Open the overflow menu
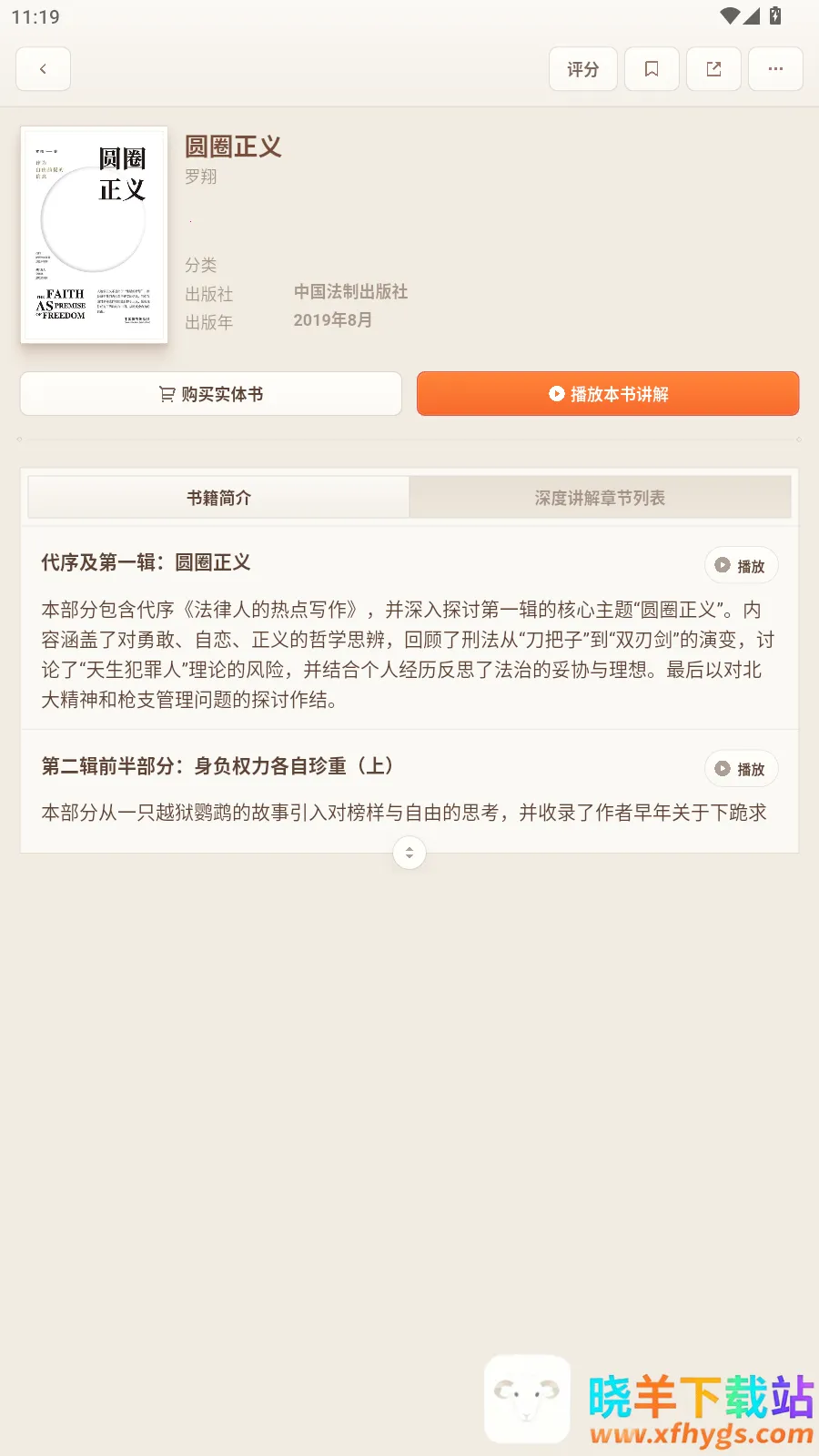This screenshot has width=819, height=1456. point(775,69)
